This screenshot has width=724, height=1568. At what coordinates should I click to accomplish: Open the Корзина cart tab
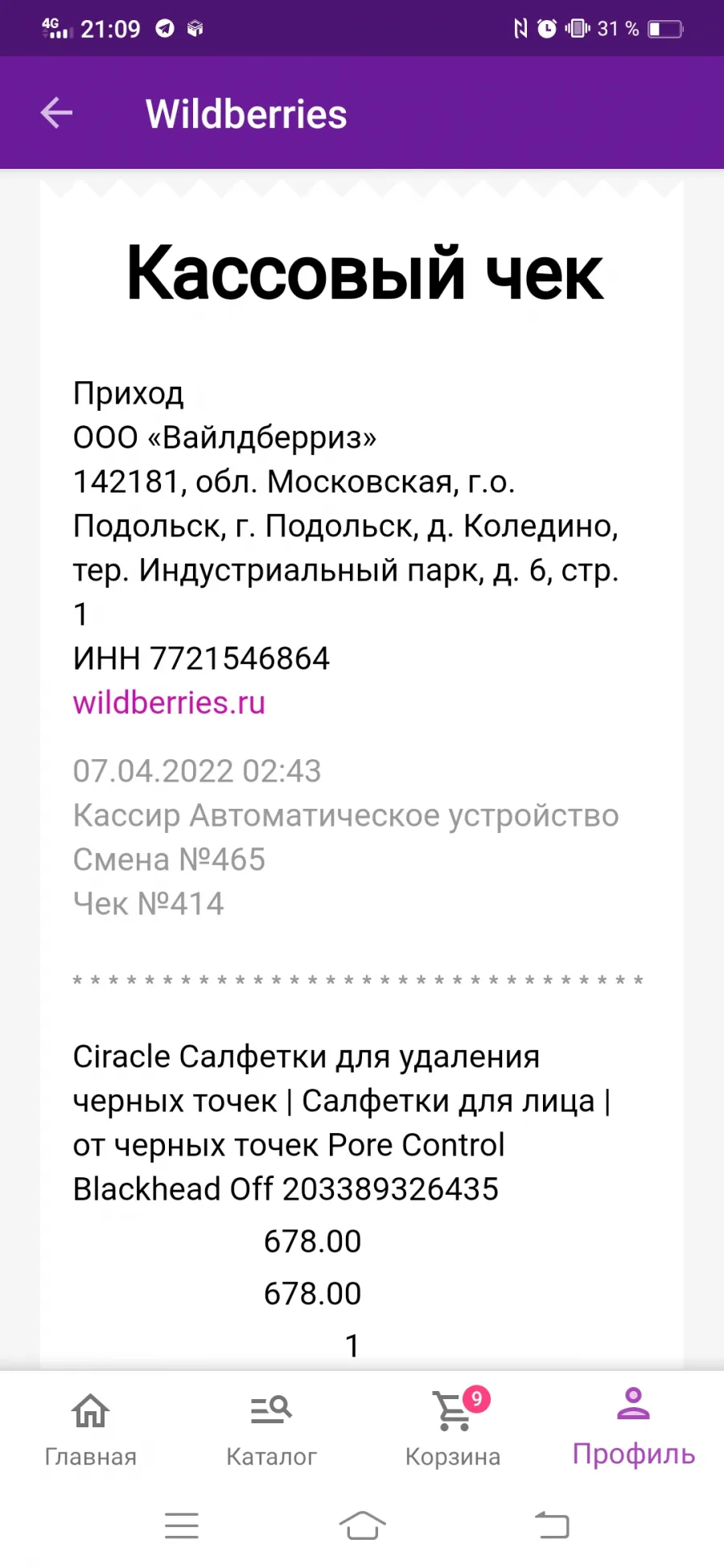(453, 1429)
